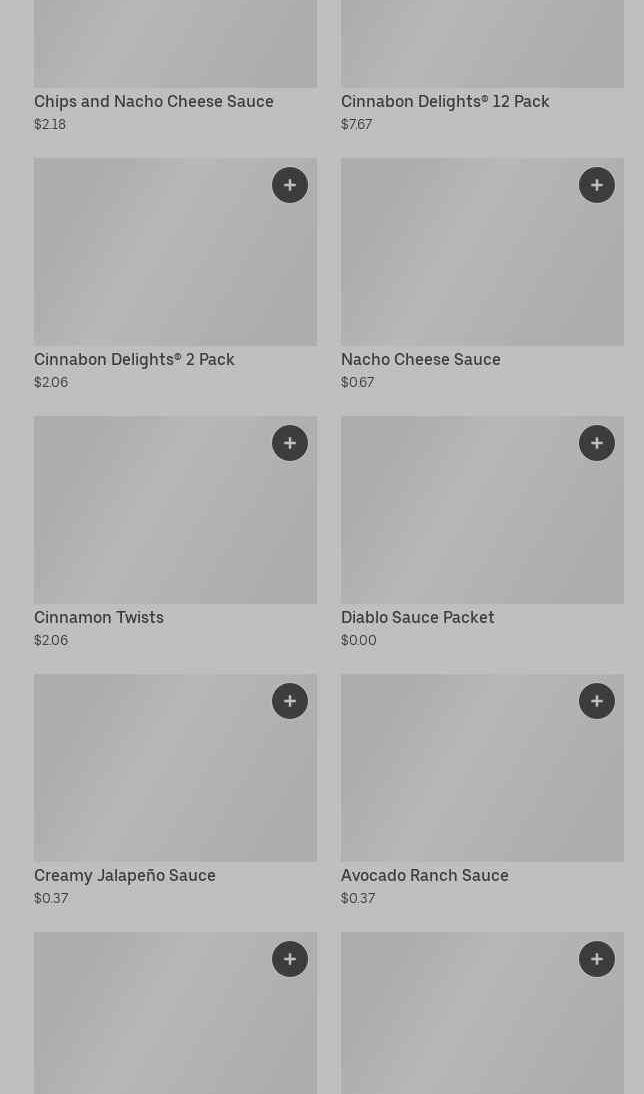Image resolution: width=644 pixels, height=1094 pixels.
Task: Open the Cinnamon Twists product card
Action: [175, 532]
